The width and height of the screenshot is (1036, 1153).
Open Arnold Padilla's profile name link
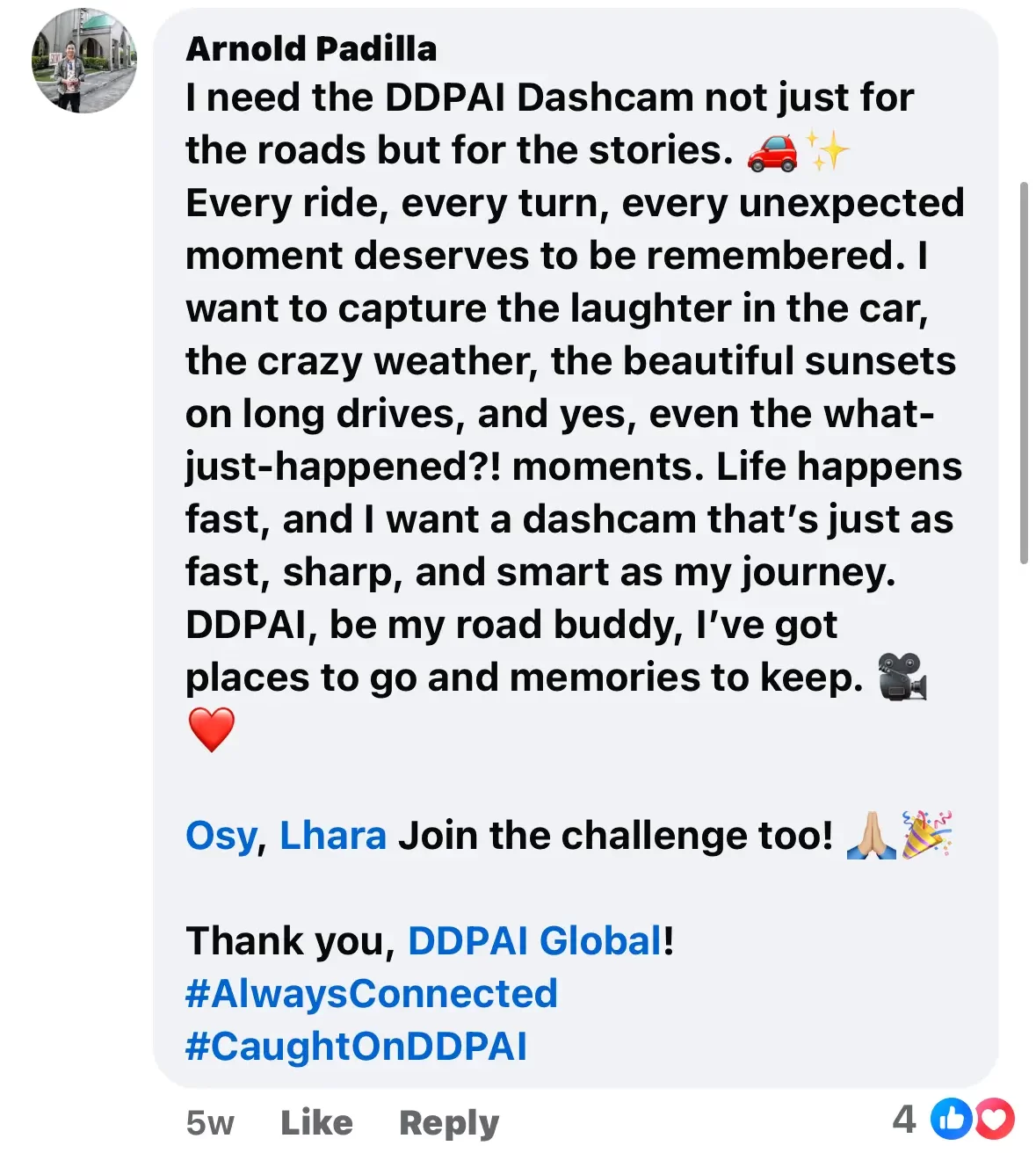tap(311, 49)
